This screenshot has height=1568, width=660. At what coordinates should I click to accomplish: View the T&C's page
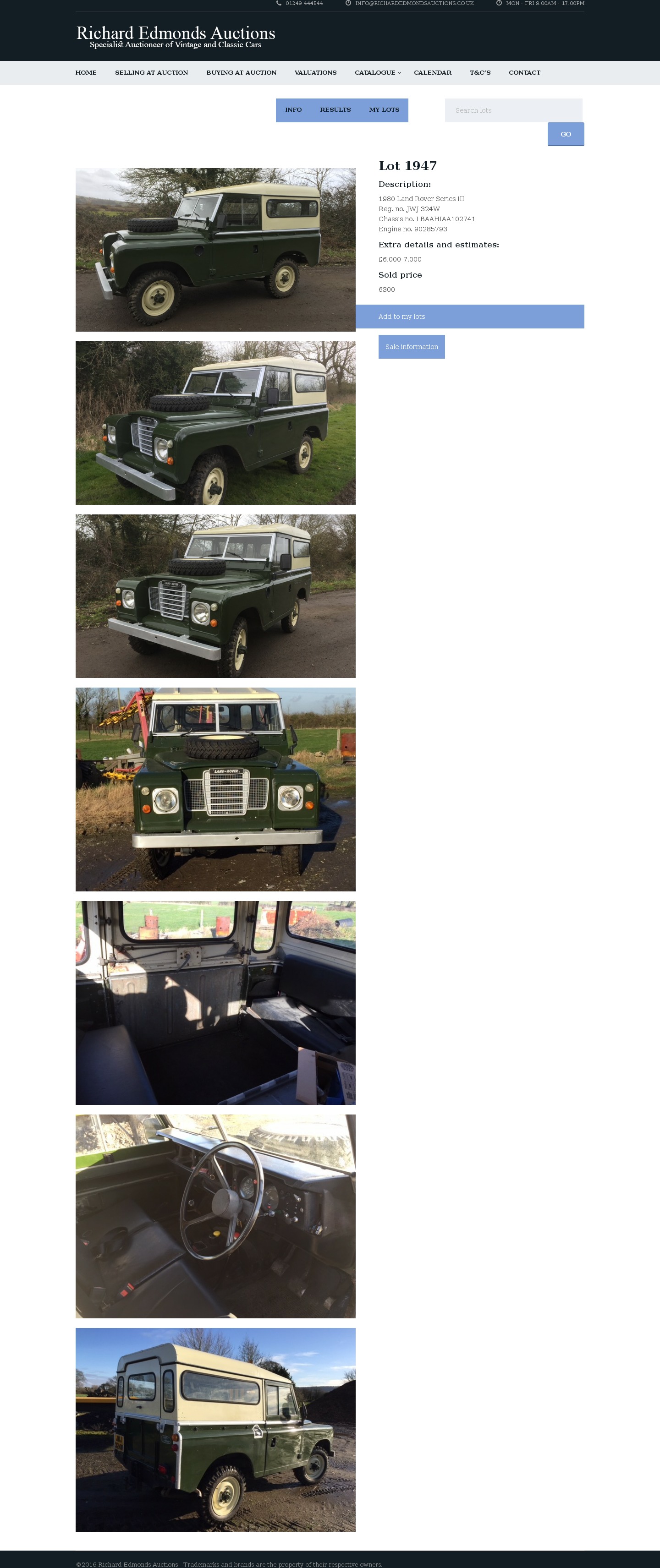[480, 72]
